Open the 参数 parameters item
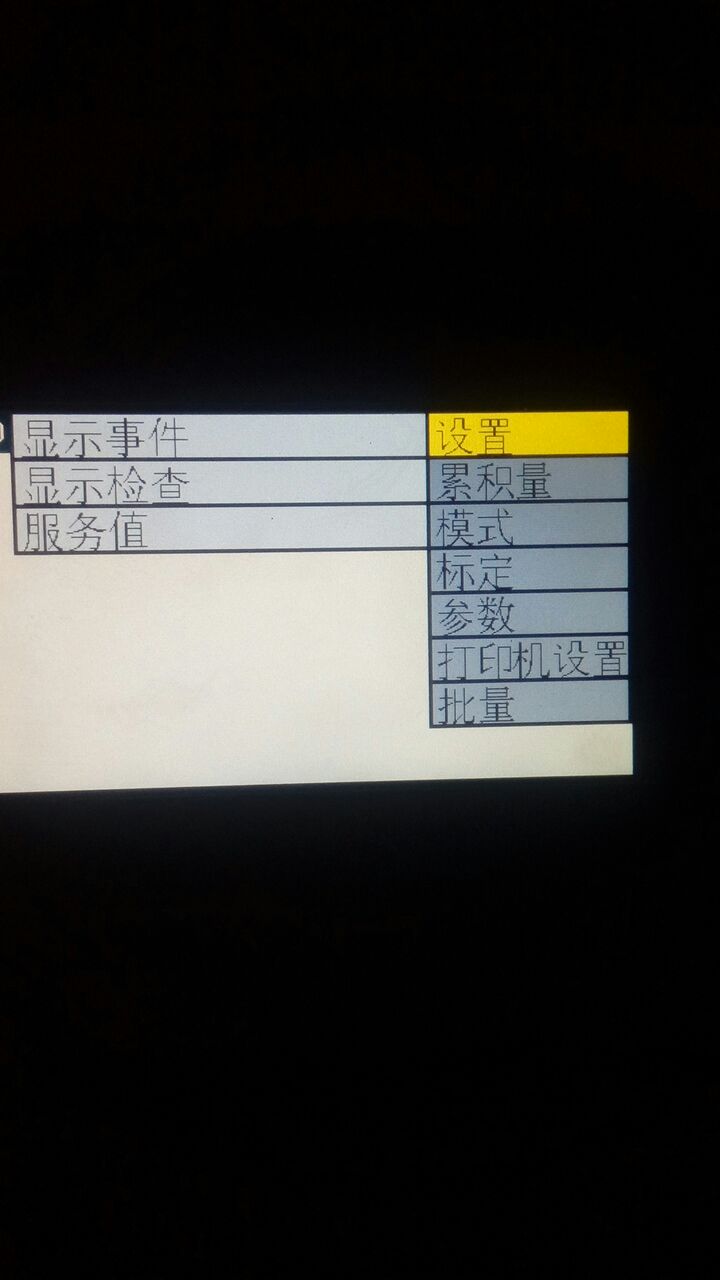This screenshot has width=720, height=1280. coord(529,614)
